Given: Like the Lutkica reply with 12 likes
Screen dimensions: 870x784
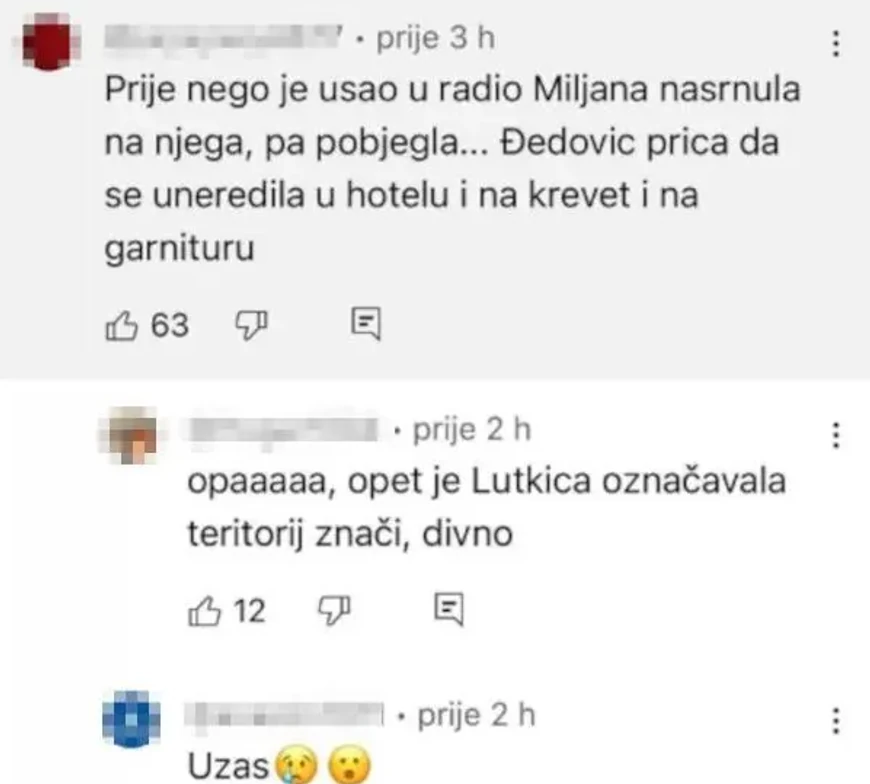Looking at the screenshot, I should click(203, 609).
